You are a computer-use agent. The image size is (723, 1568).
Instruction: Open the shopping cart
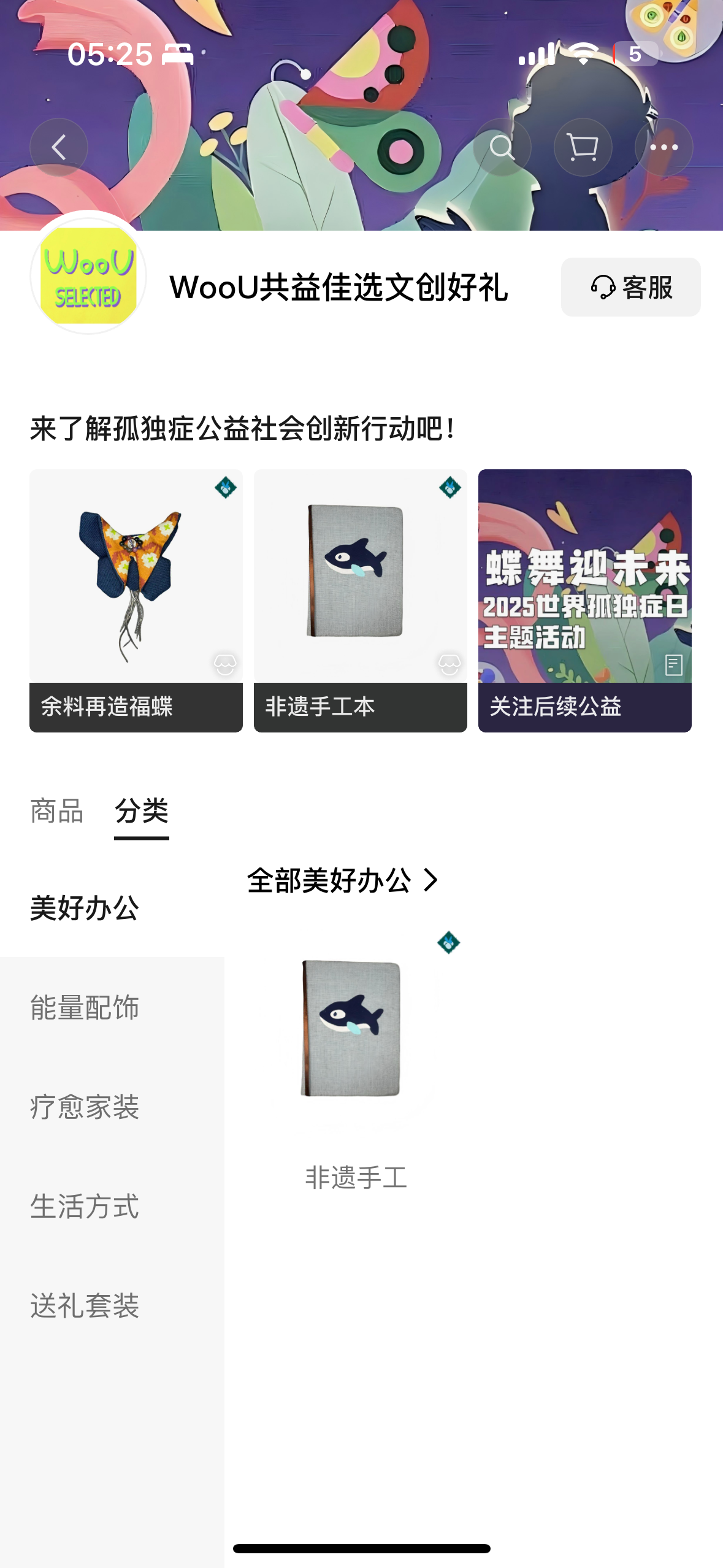point(583,147)
